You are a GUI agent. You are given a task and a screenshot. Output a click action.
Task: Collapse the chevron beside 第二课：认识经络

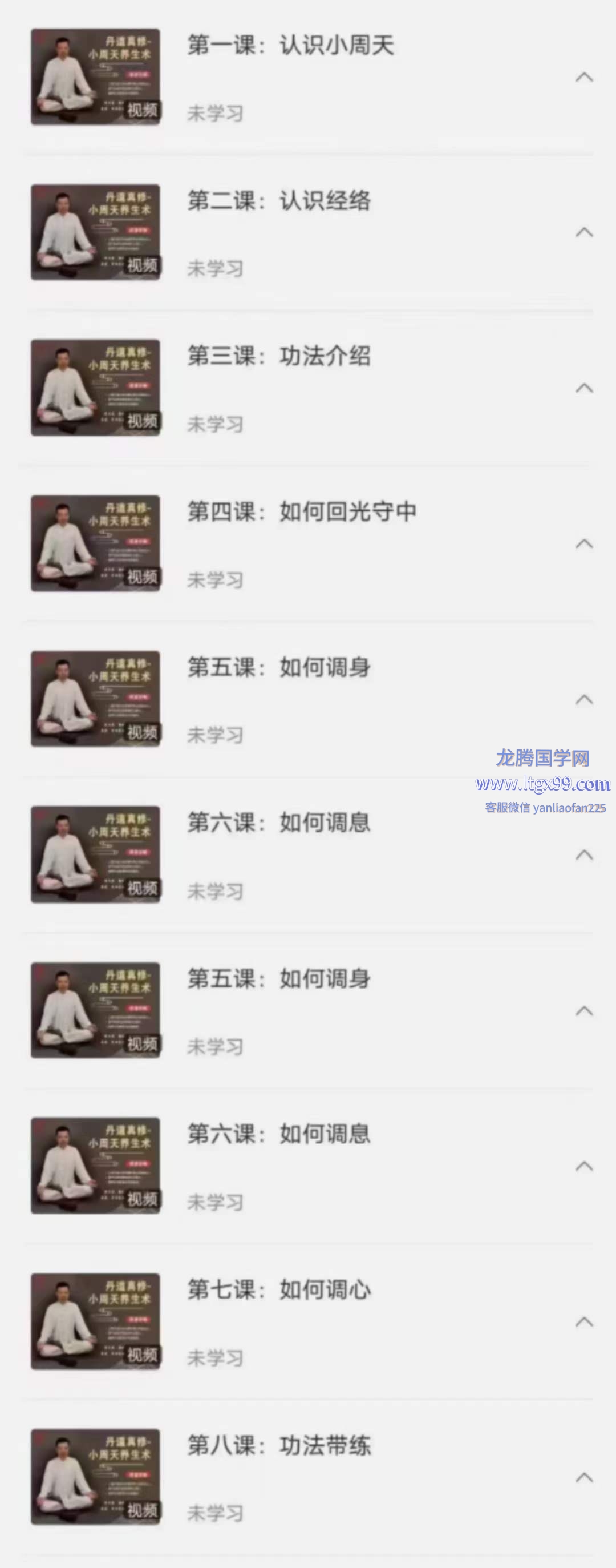pos(583,232)
